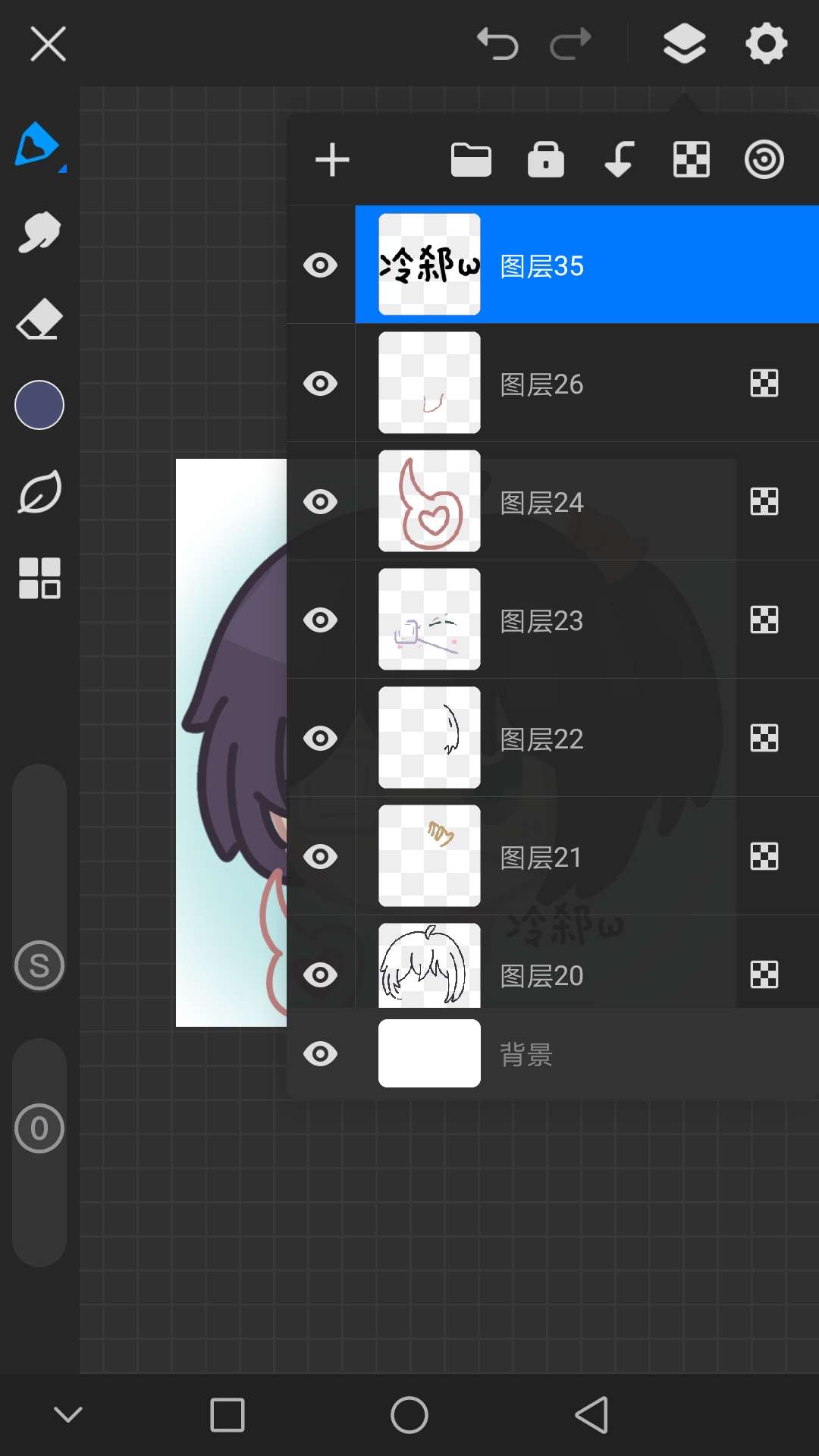This screenshot has width=819, height=1456.
Task: Go back with the system back button
Action: [x=591, y=1415]
